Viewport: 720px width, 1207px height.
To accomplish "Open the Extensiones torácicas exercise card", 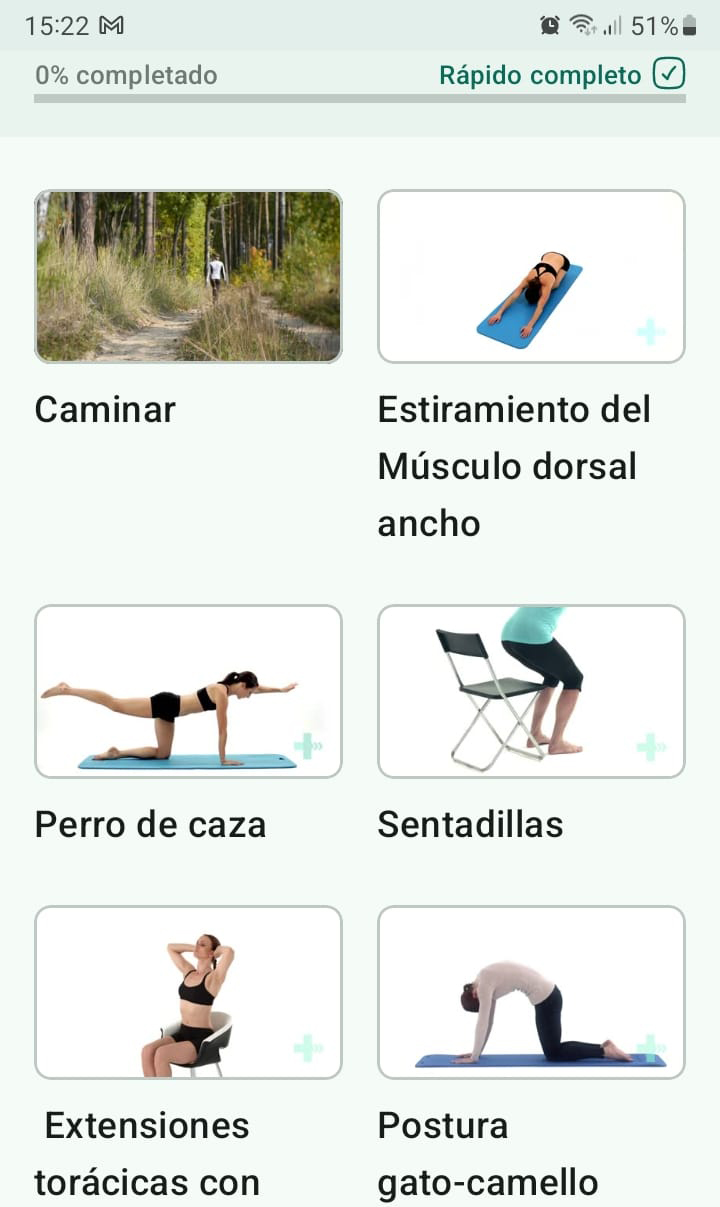I will click(x=188, y=992).
